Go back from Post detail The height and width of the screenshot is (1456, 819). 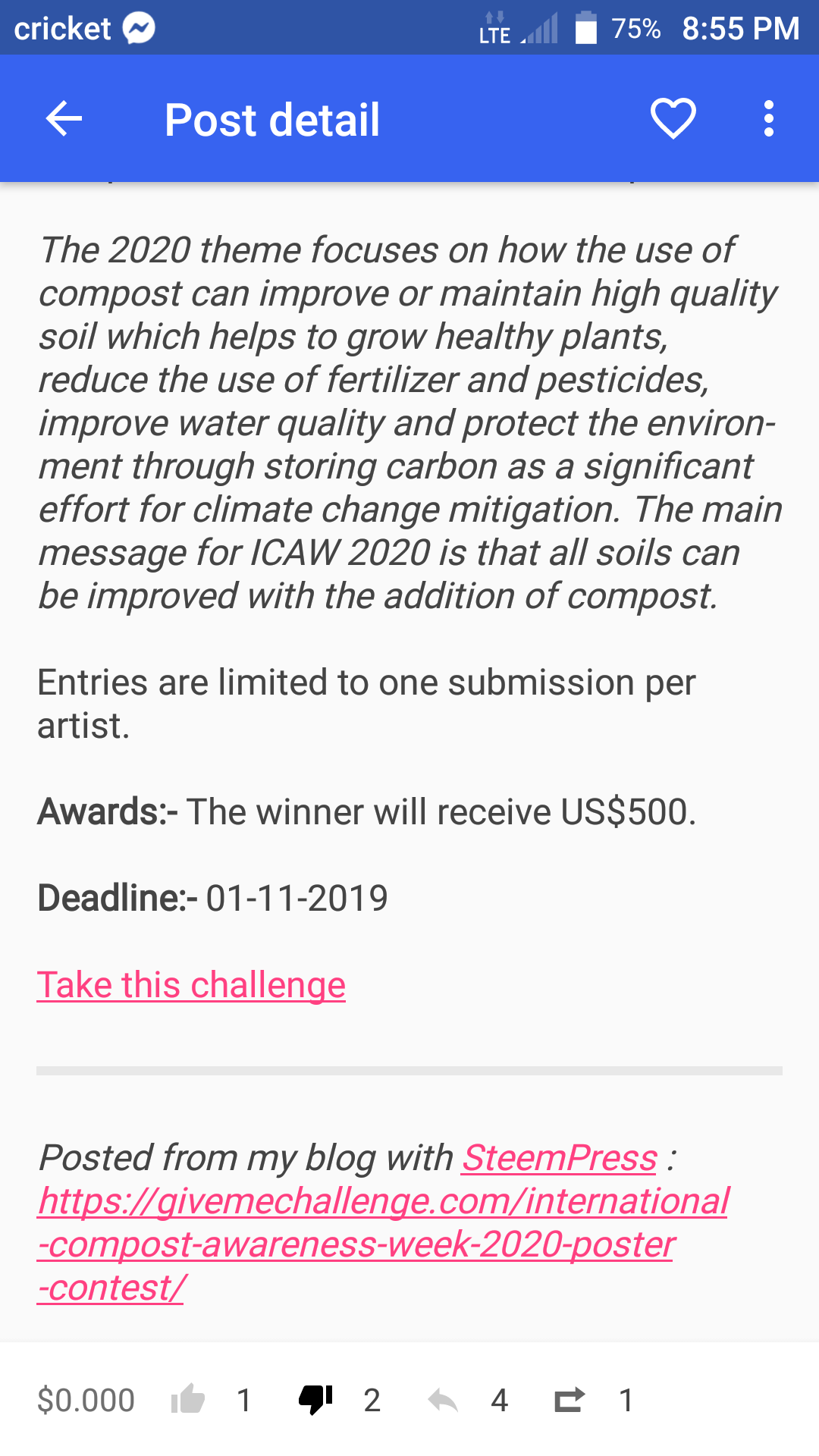[x=64, y=119]
